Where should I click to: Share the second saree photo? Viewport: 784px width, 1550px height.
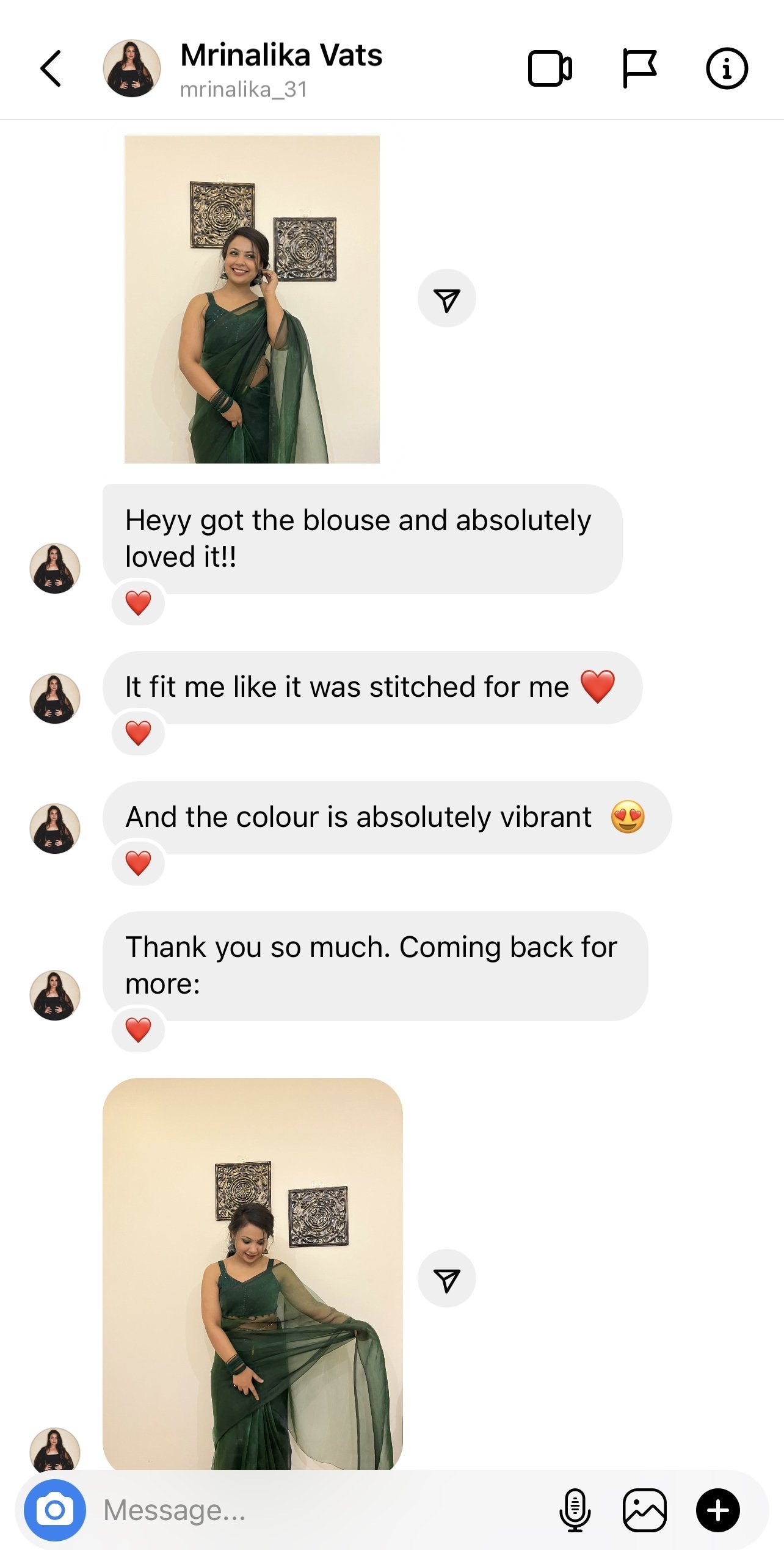pyautogui.click(x=447, y=1278)
